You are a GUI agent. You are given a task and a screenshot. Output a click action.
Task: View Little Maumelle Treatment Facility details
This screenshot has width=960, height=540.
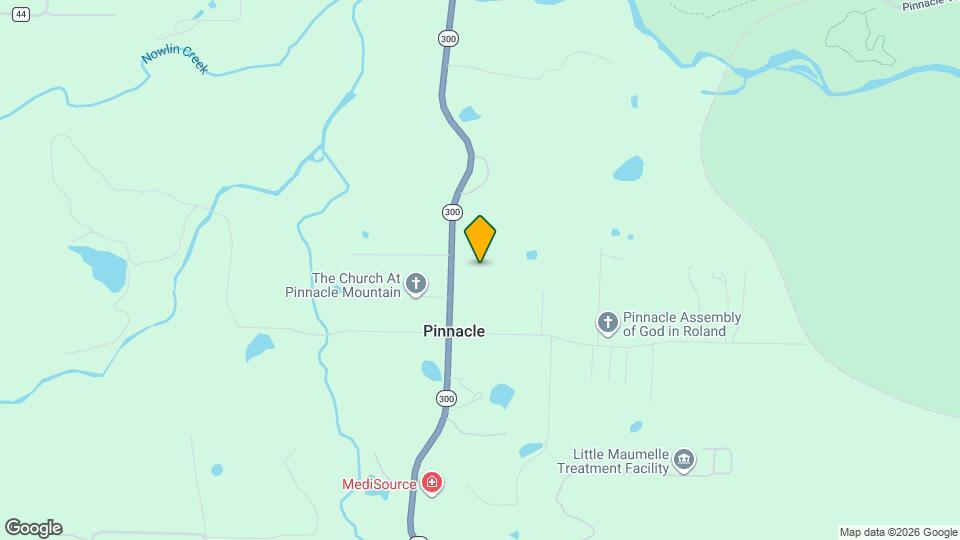tap(684, 460)
